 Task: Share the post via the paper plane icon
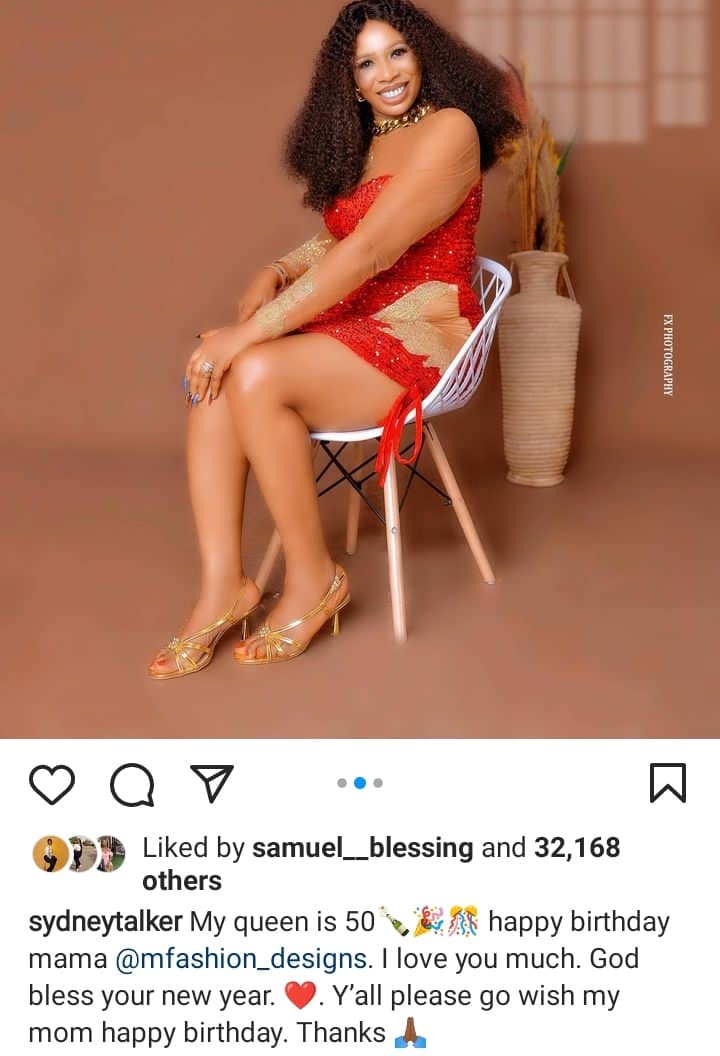(x=212, y=783)
